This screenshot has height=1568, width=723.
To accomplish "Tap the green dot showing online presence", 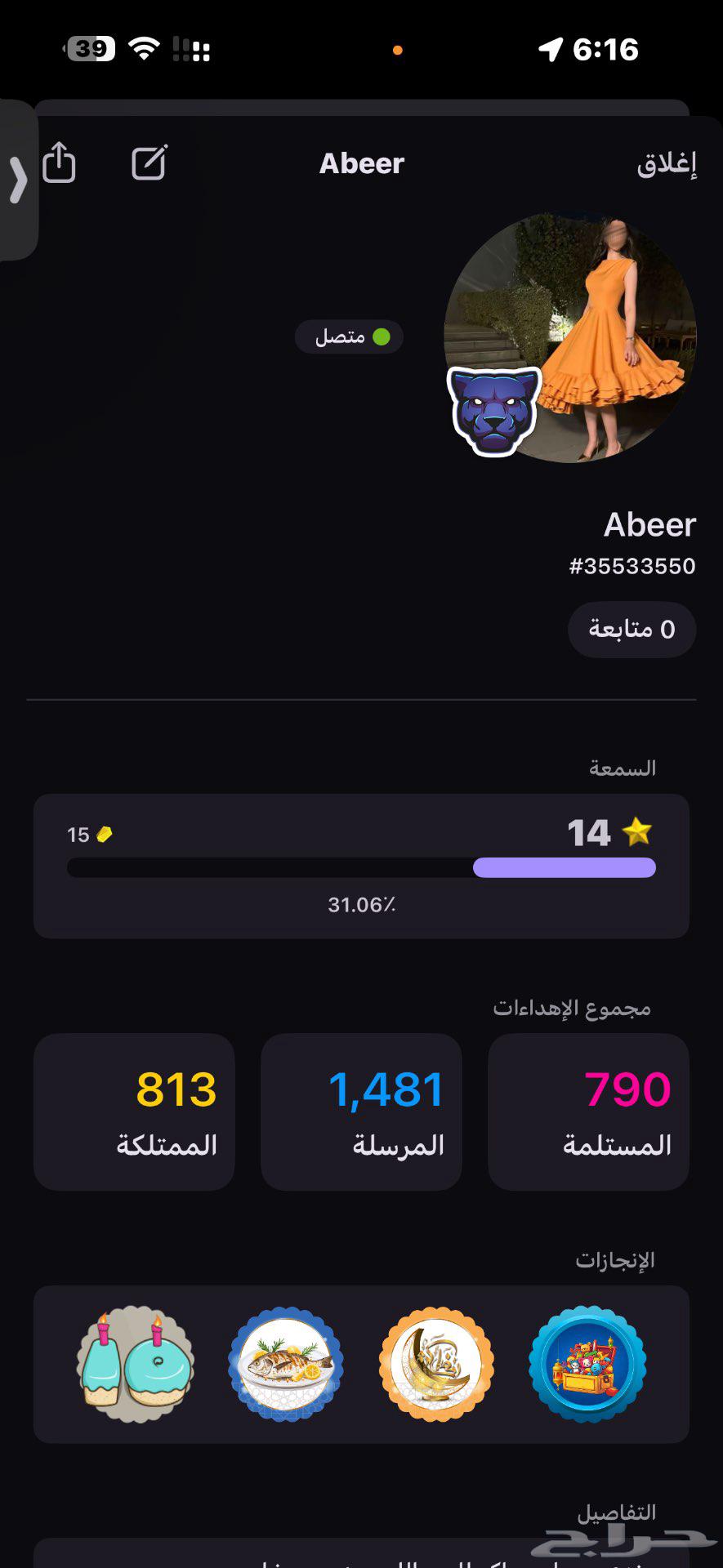I will pyautogui.click(x=381, y=336).
